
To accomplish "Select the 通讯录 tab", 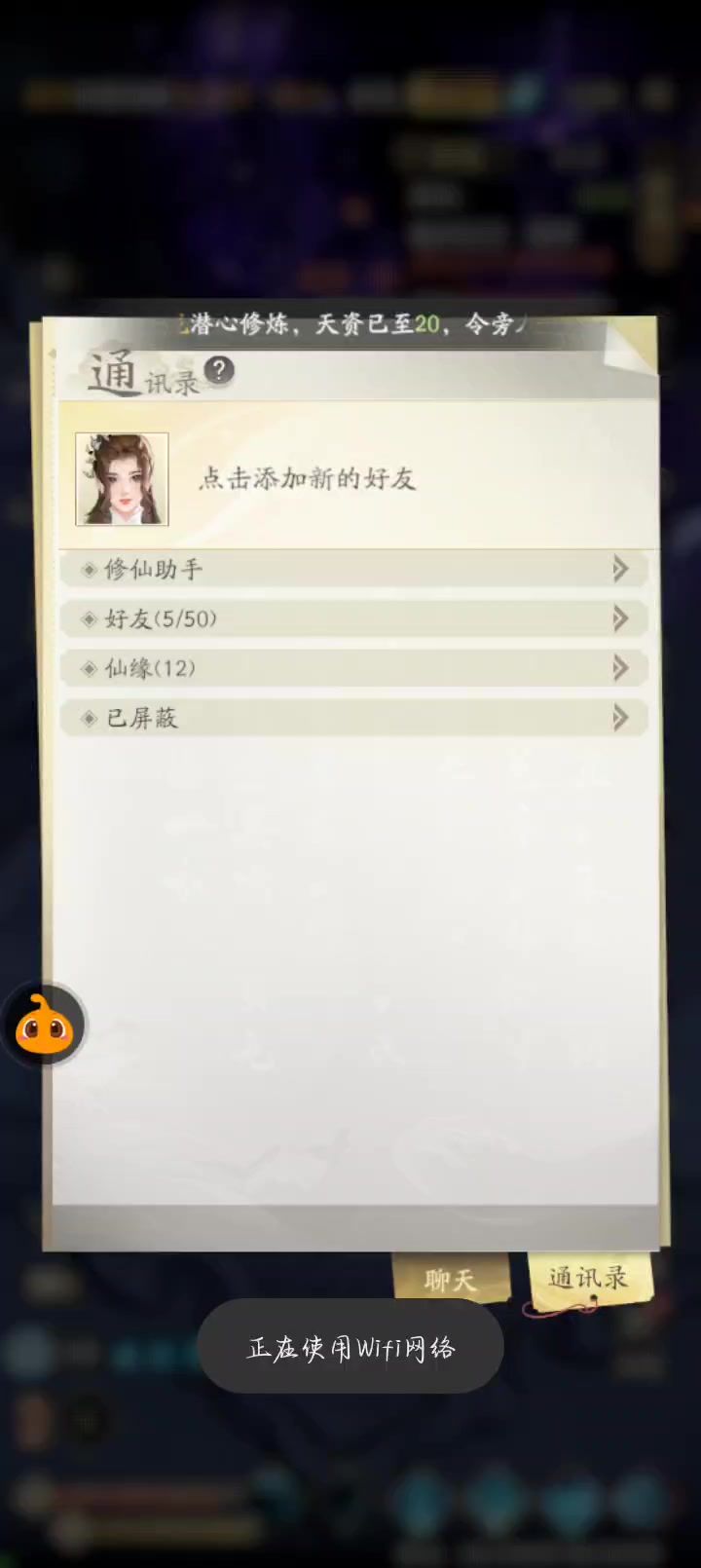I will coord(588,1279).
